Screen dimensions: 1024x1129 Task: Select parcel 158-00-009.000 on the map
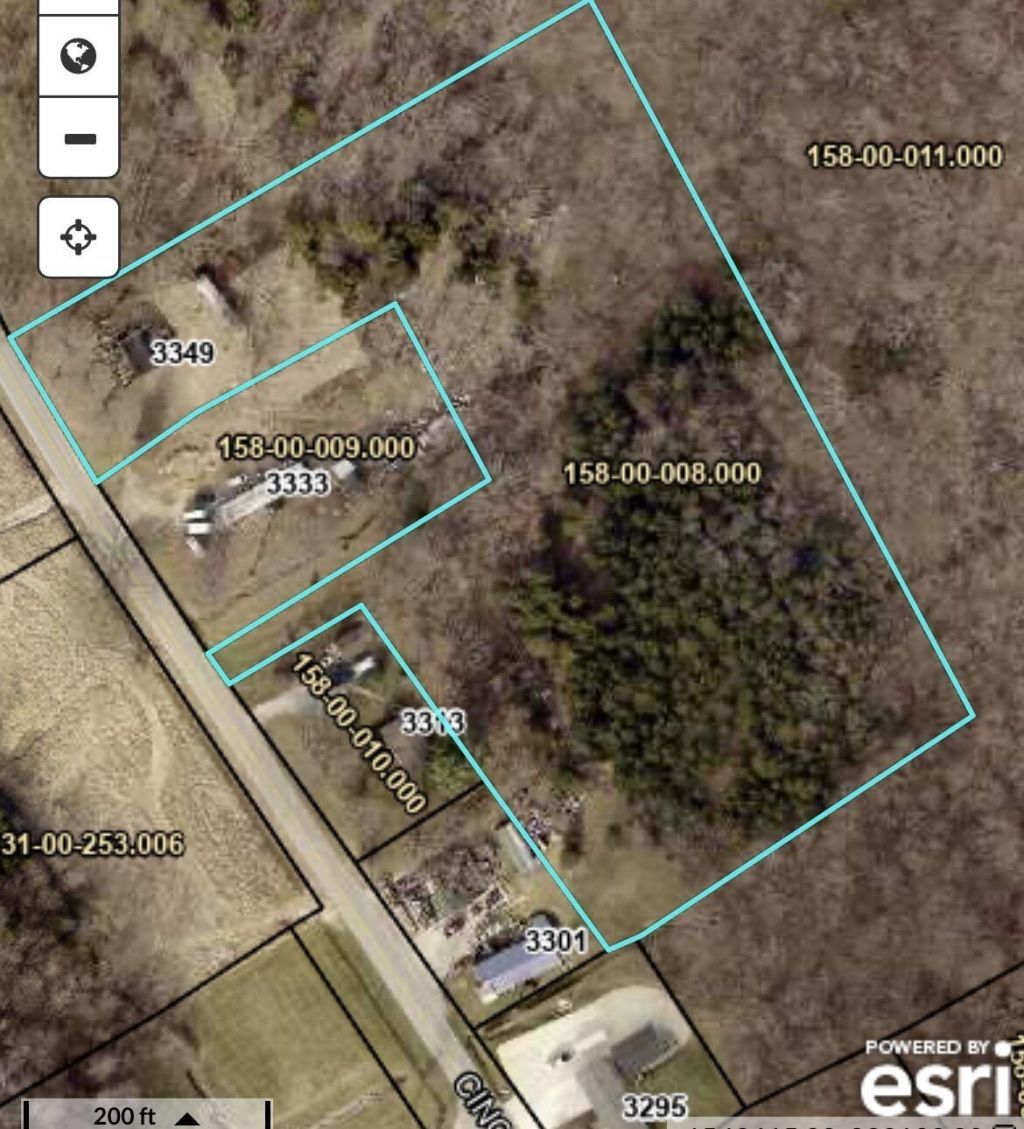coord(317,448)
